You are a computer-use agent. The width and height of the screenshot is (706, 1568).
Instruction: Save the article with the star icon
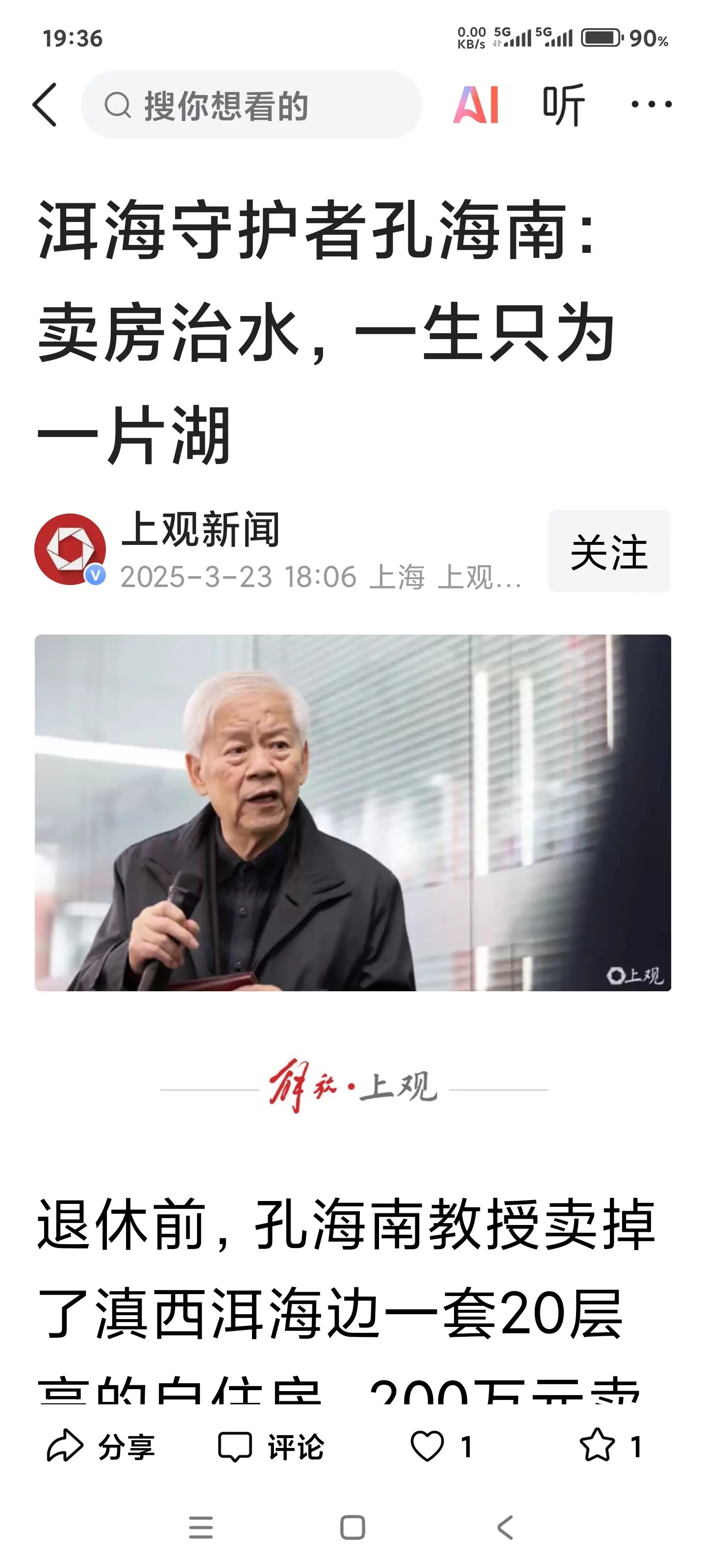[598, 1446]
